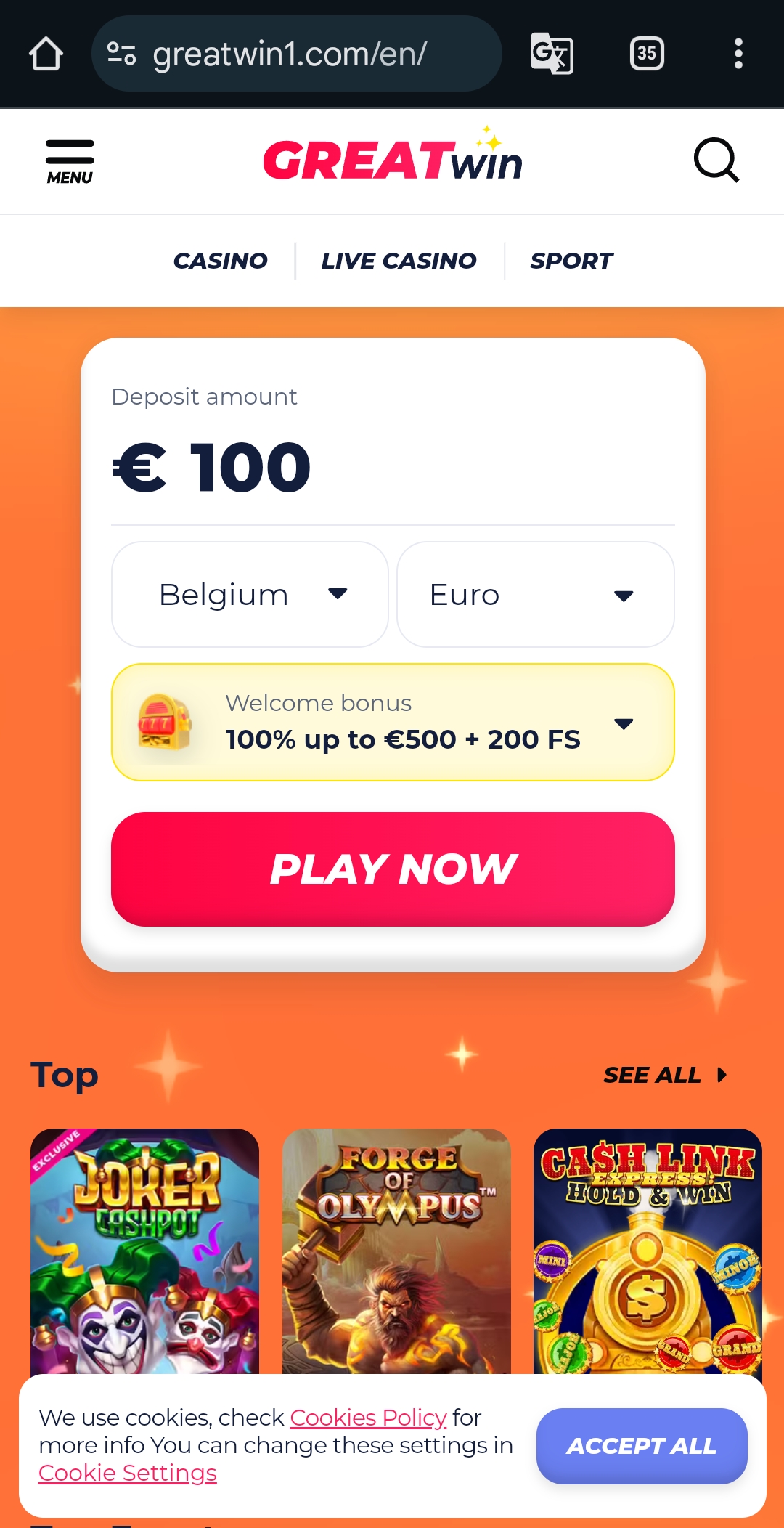Expand the Welcome bonus selector
This screenshot has width=784, height=1528.
tap(393, 722)
